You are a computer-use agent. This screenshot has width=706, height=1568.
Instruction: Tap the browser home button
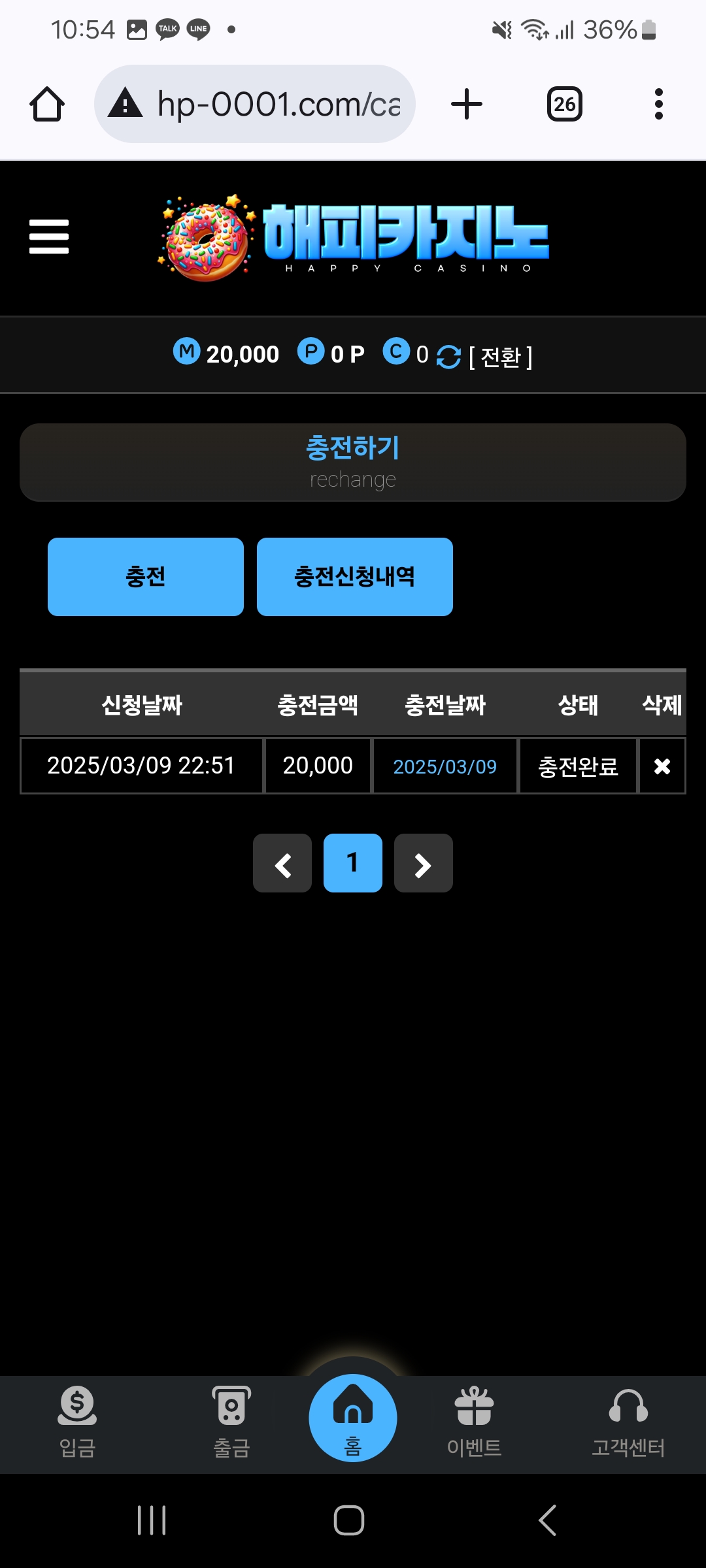click(x=47, y=105)
